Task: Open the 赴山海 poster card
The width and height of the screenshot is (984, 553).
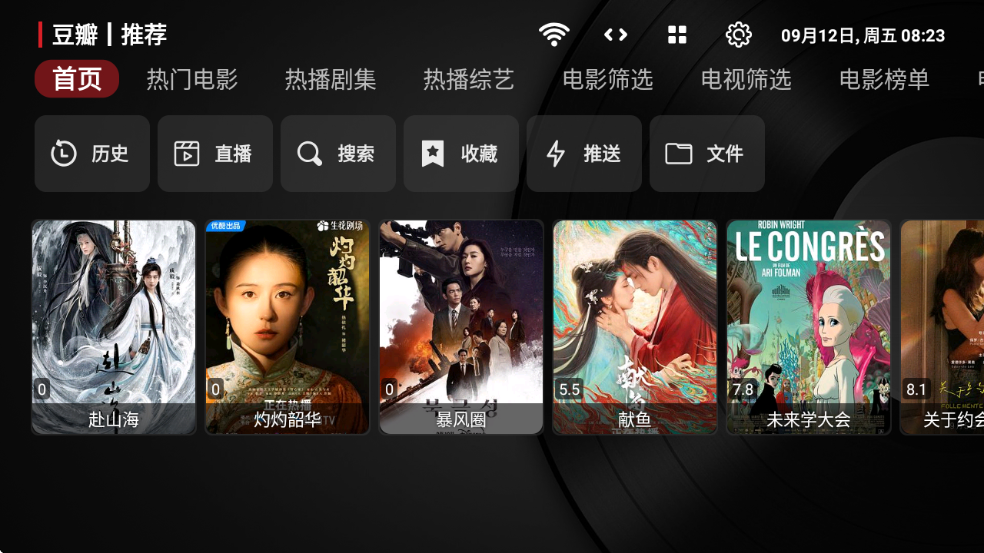Action: click(113, 327)
